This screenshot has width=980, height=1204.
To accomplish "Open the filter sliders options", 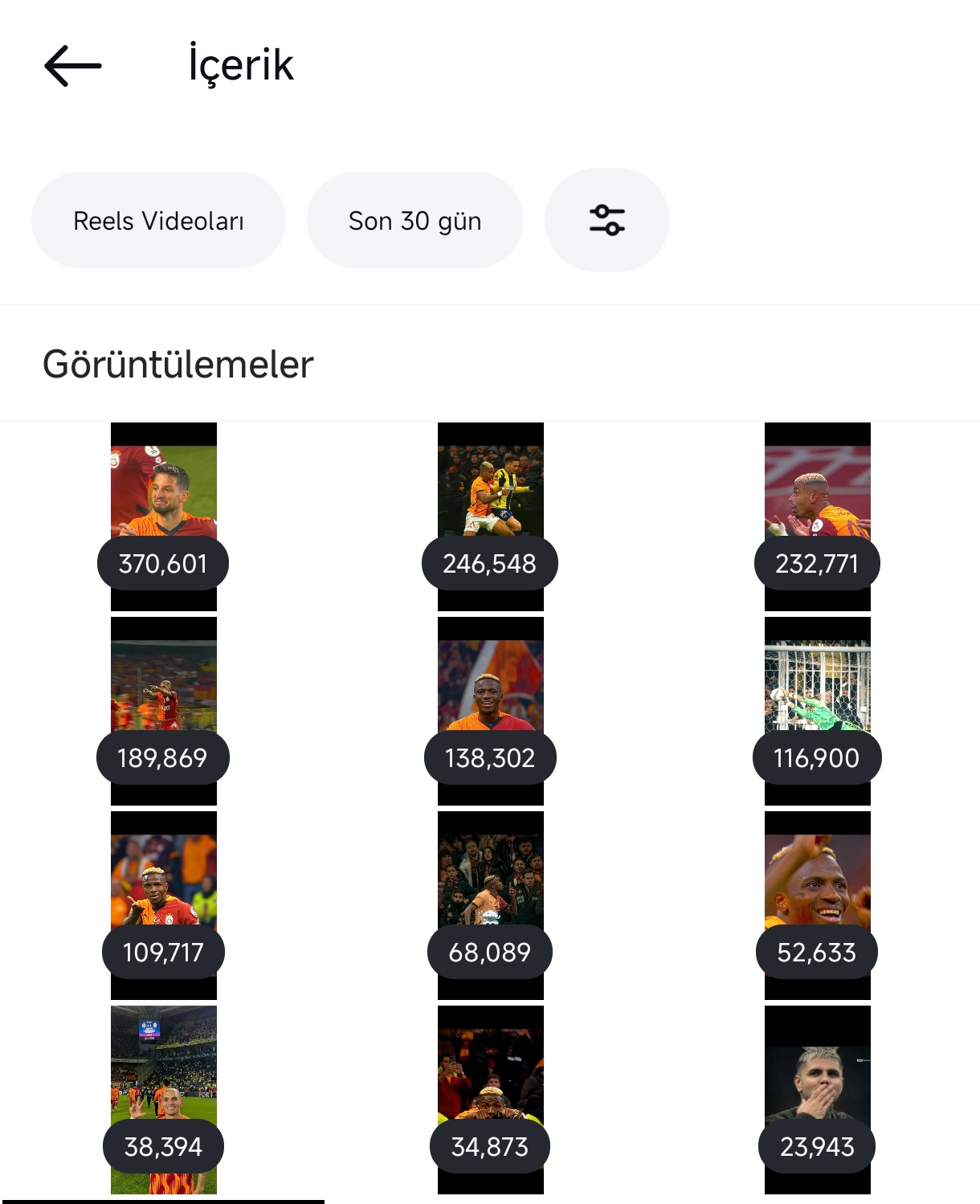I will [607, 220].
